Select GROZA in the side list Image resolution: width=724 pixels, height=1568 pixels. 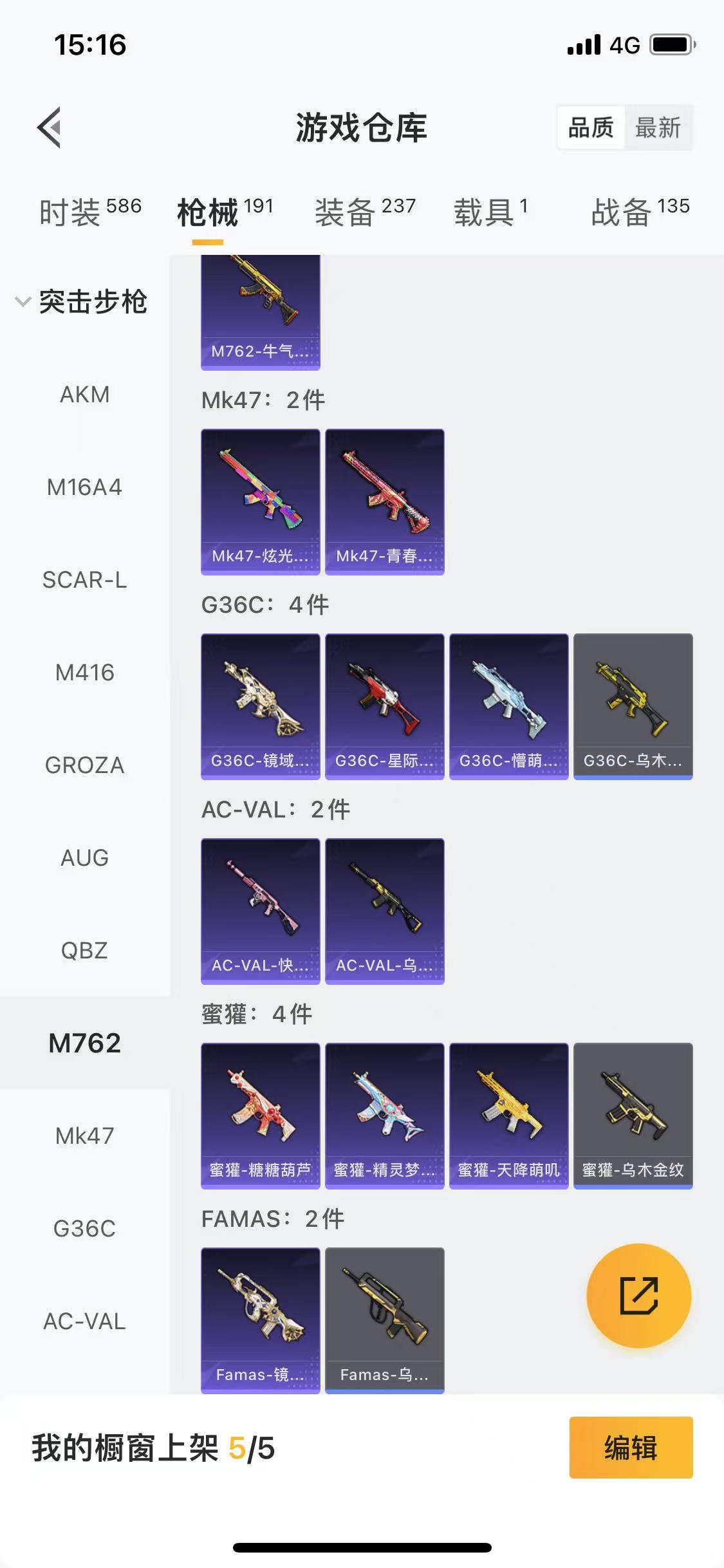point(84,765)
